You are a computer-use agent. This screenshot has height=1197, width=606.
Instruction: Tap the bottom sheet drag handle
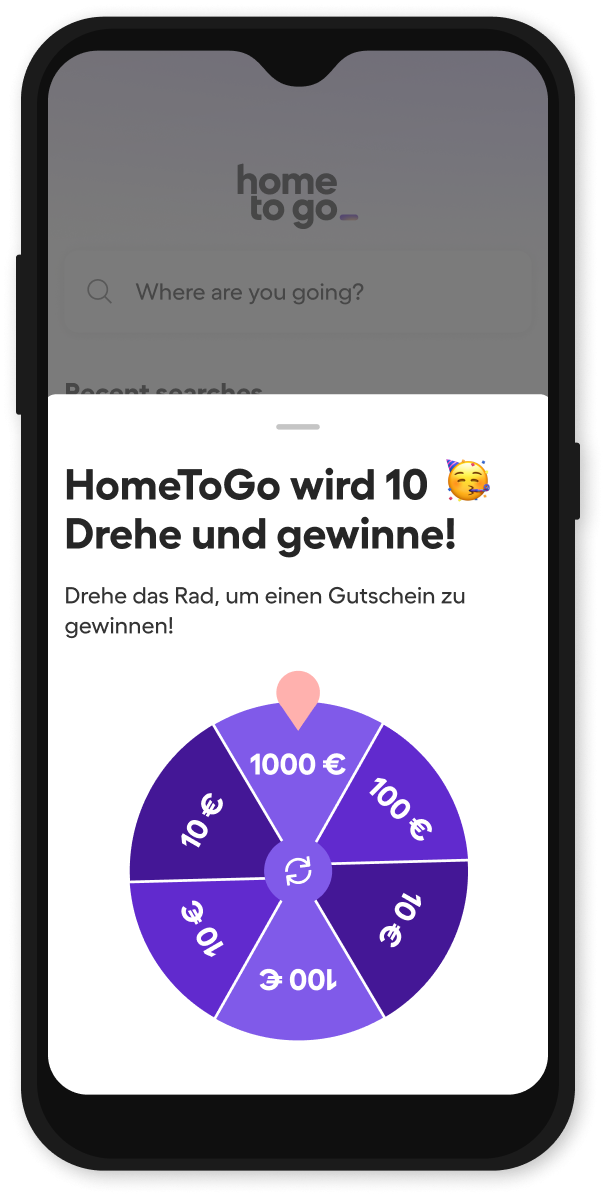coord(298,427)
